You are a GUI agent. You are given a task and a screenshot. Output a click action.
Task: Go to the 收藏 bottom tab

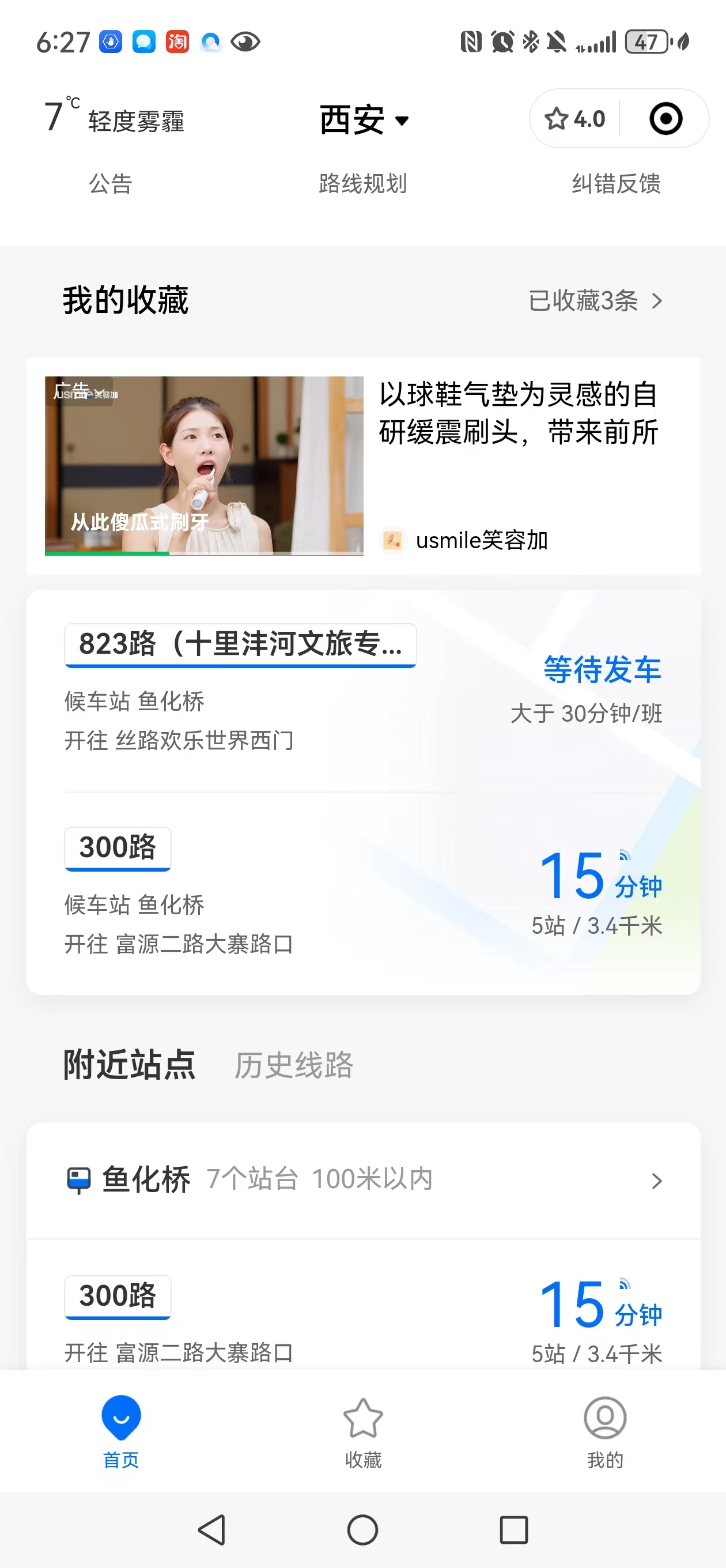[362, 1431]
